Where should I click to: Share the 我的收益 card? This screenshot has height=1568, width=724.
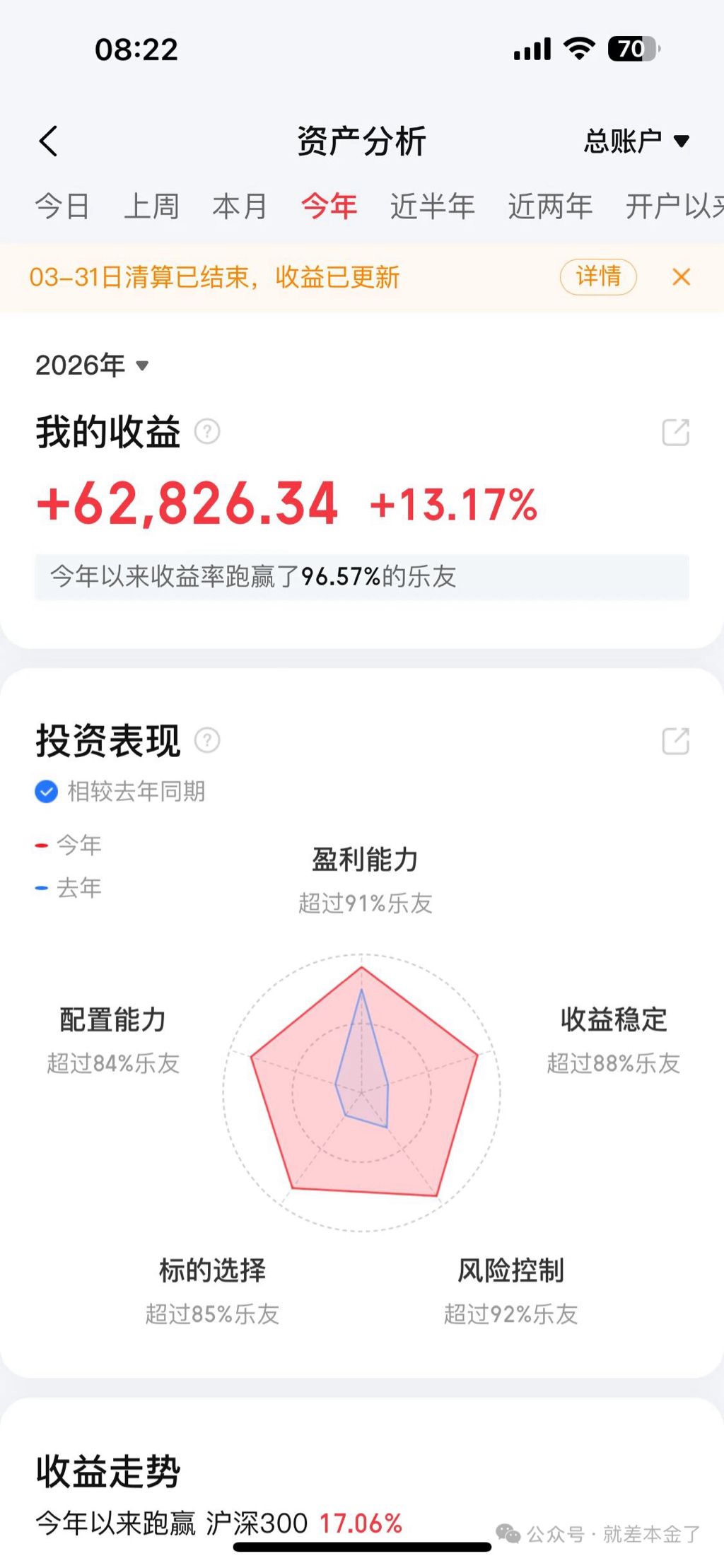675,432
